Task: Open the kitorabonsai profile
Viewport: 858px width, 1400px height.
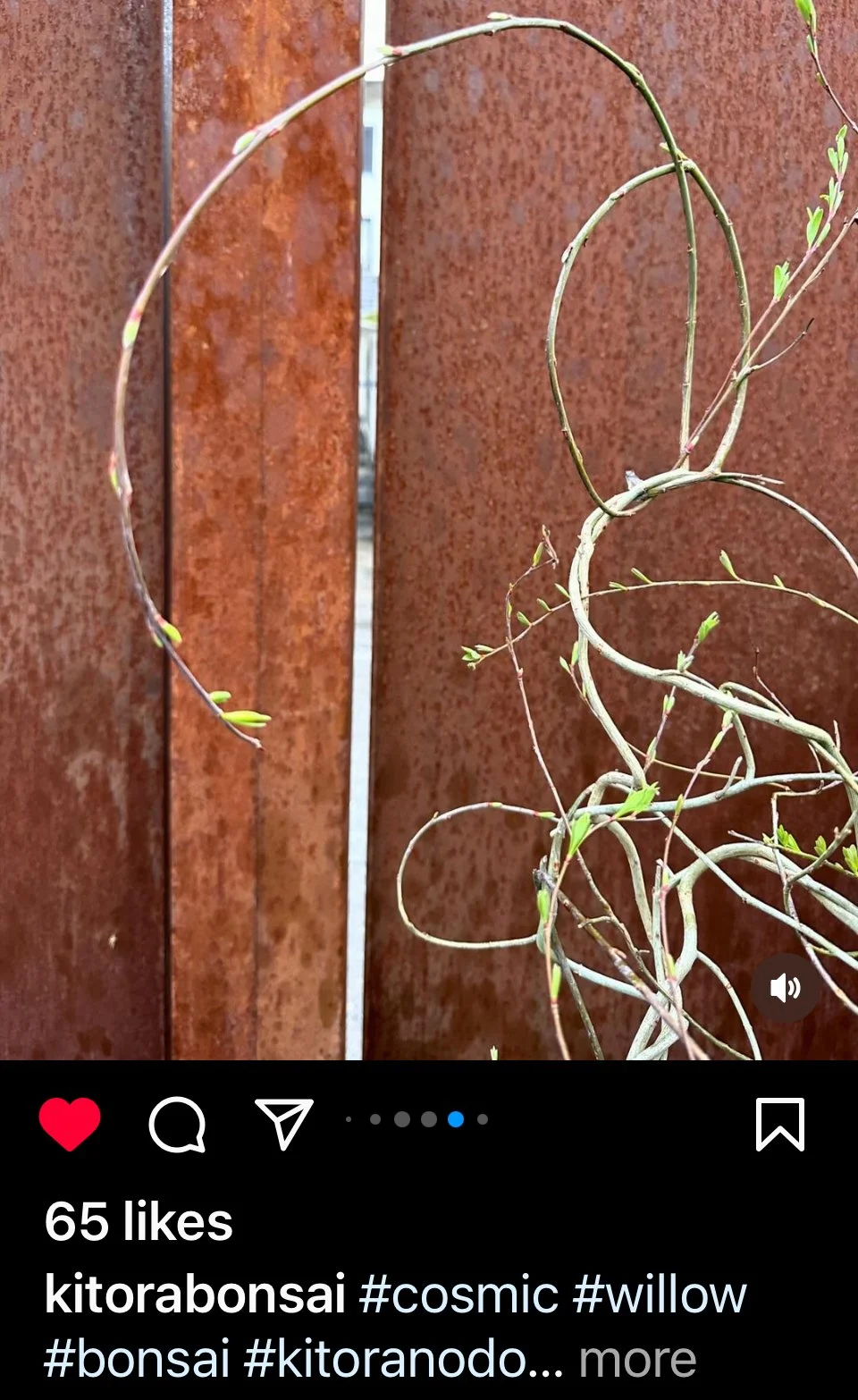Action: pos(195,1295)
